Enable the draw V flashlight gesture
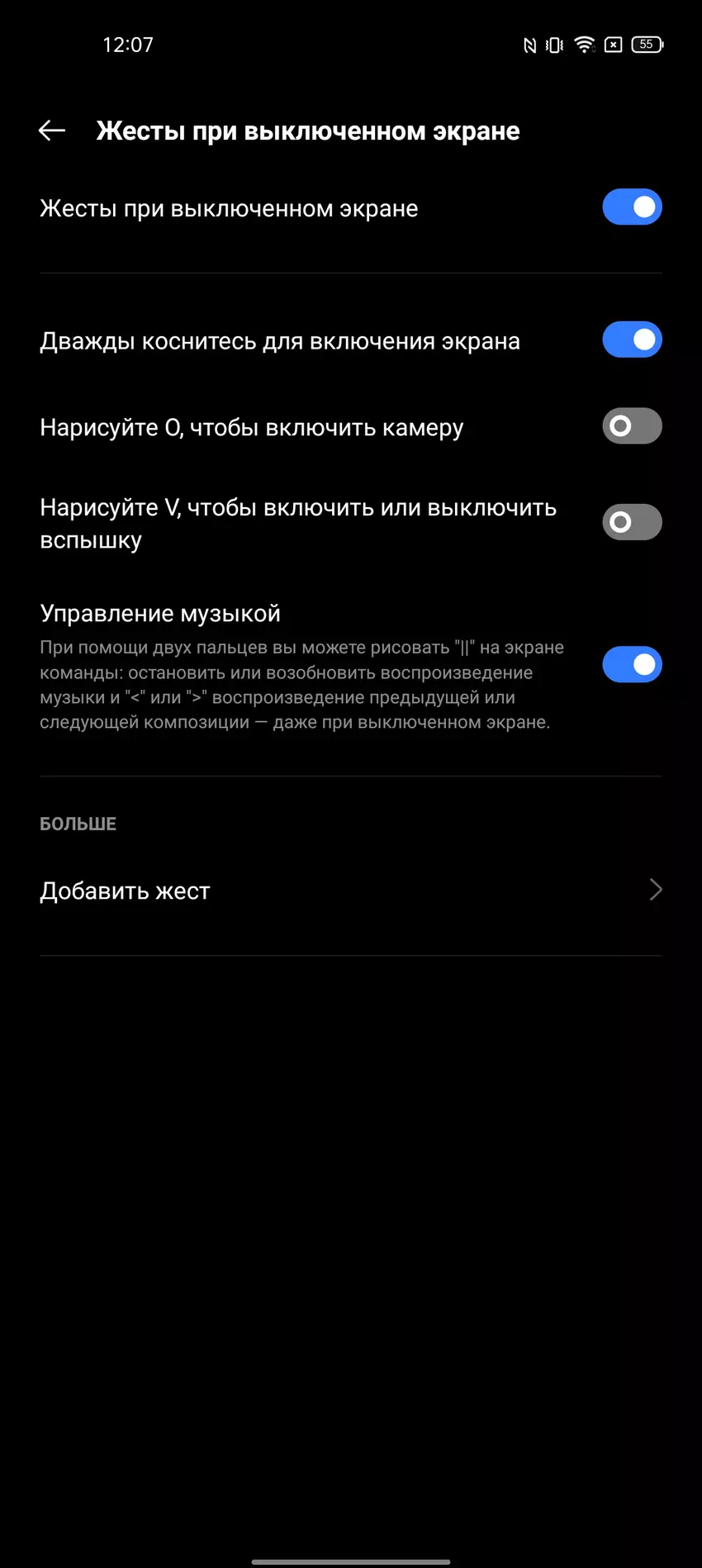Screen dimensions: 702x1568 point(632,522)
